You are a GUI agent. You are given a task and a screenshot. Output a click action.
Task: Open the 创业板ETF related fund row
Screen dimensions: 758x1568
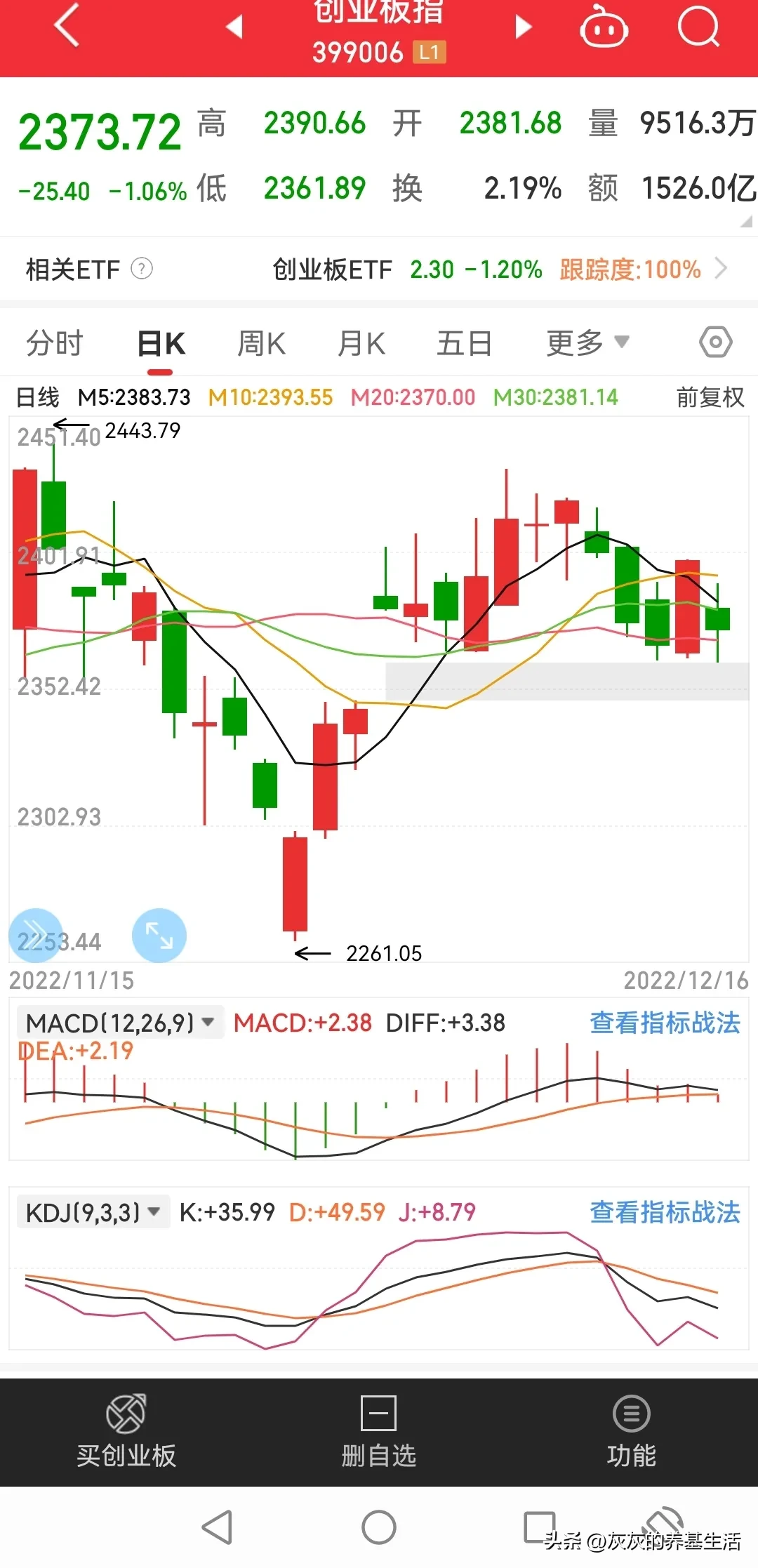coord(498,270)
